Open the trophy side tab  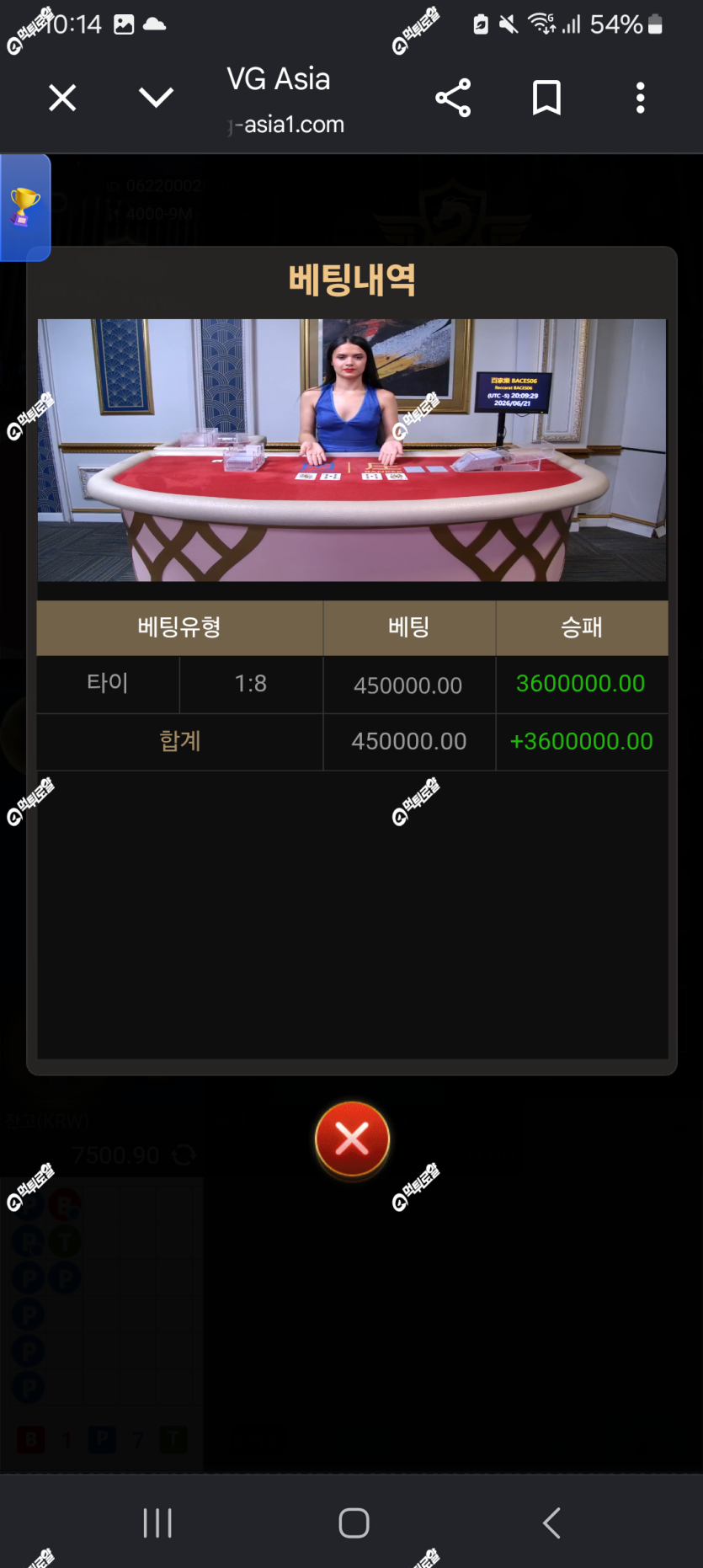point(25,207)
